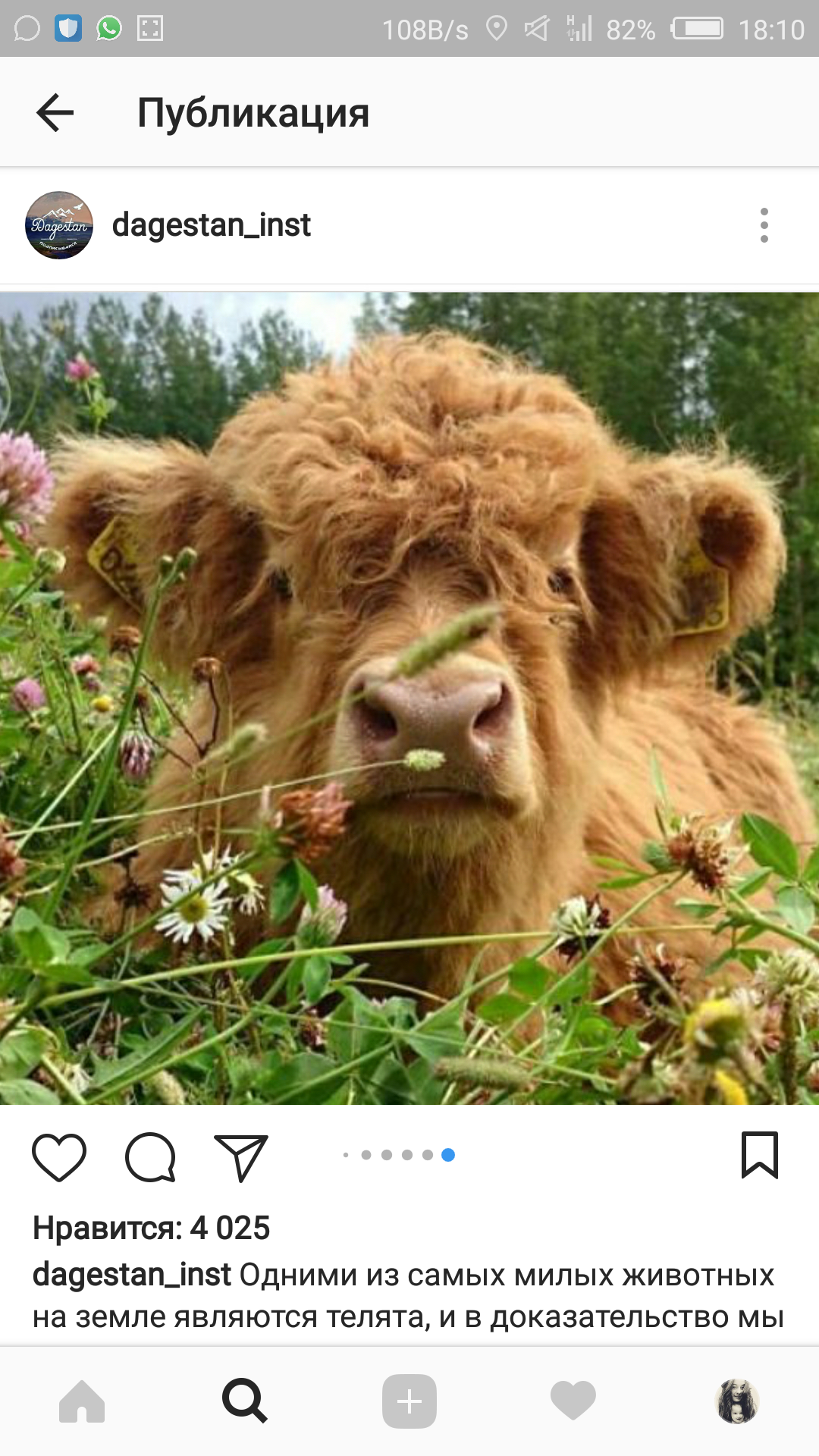Viewport: 819px width, 1456px height.
Task: Open the post's three-dot options menu
Action: (764, 225)
